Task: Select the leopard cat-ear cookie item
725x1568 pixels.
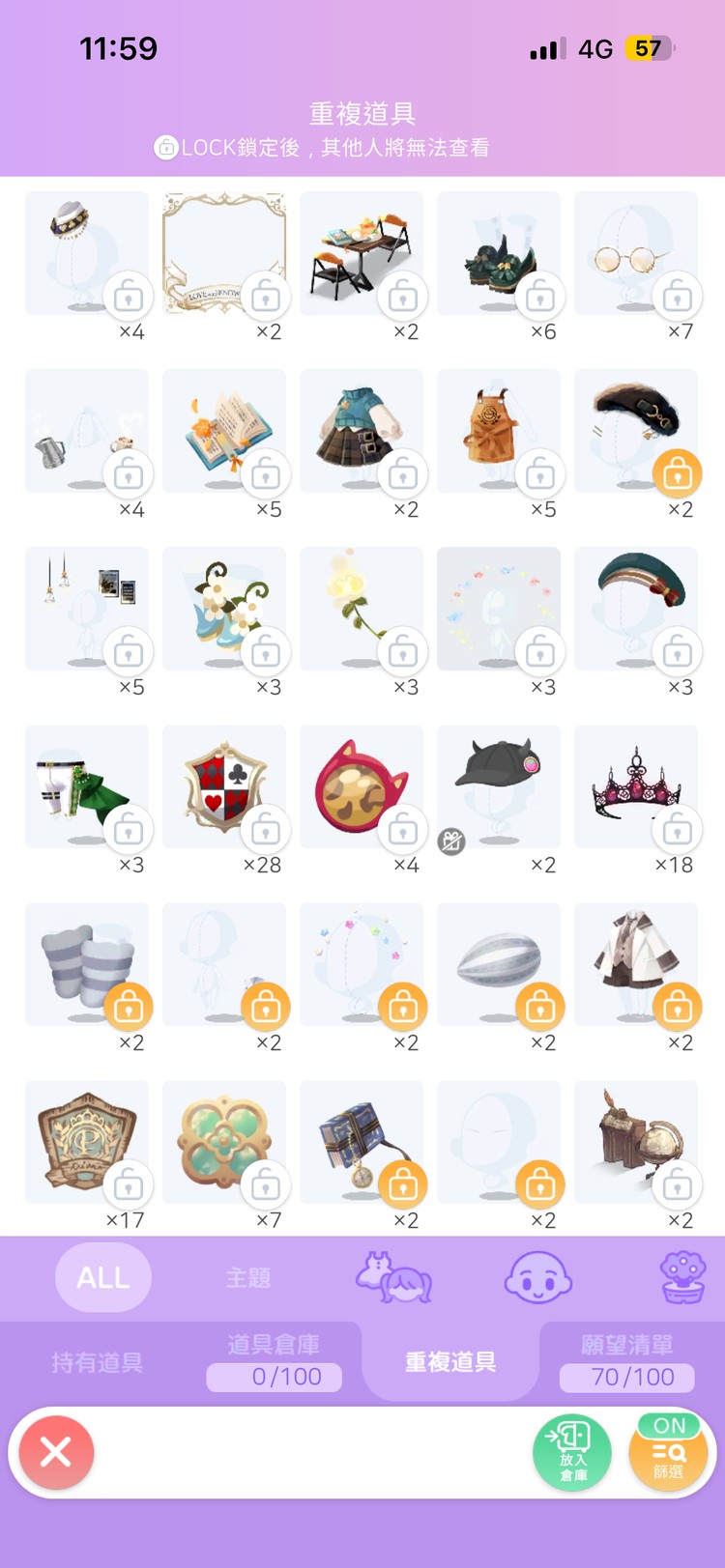Action: pyautogui.click(x=360, y=787)
